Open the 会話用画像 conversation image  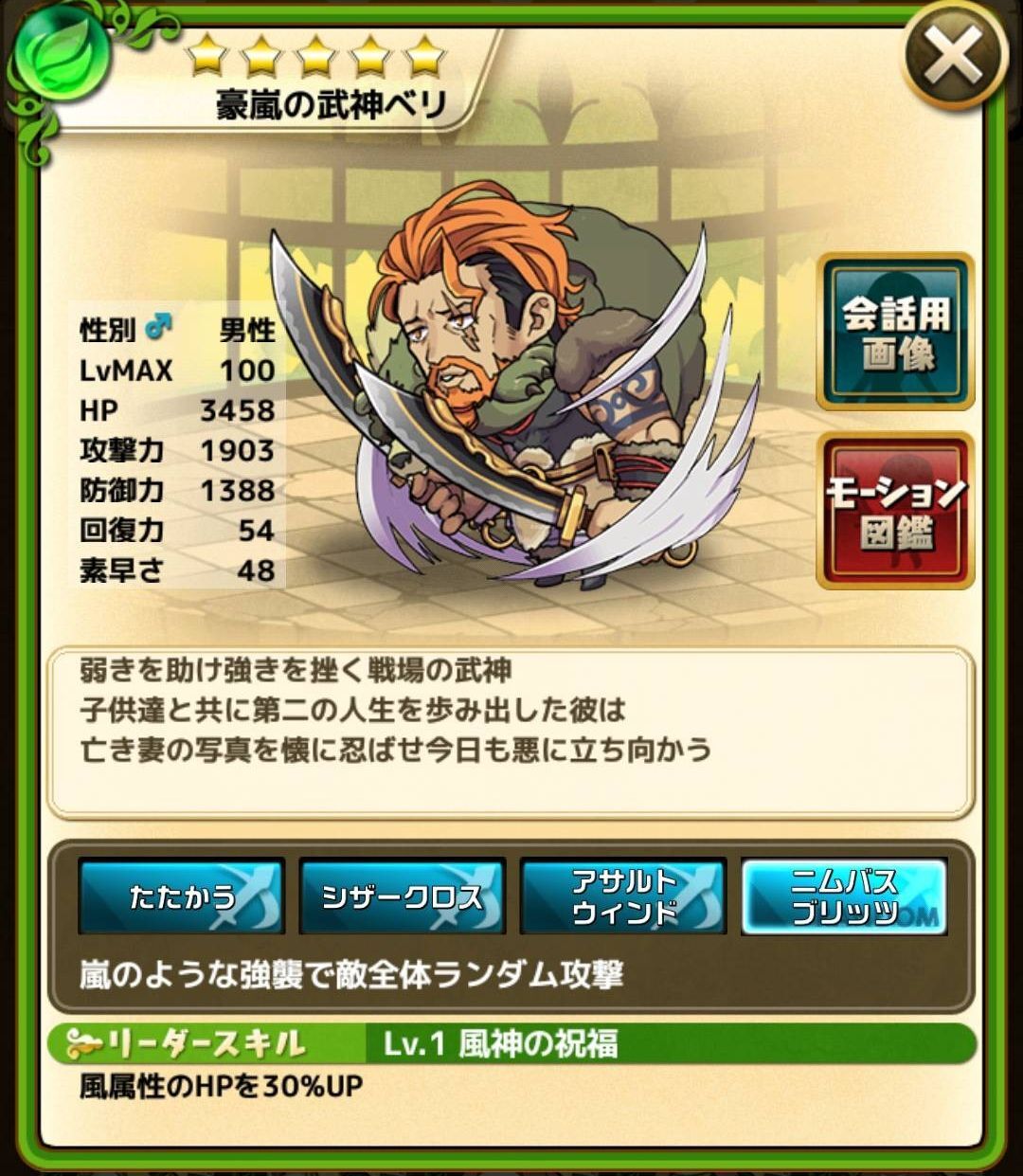point(895,332)
